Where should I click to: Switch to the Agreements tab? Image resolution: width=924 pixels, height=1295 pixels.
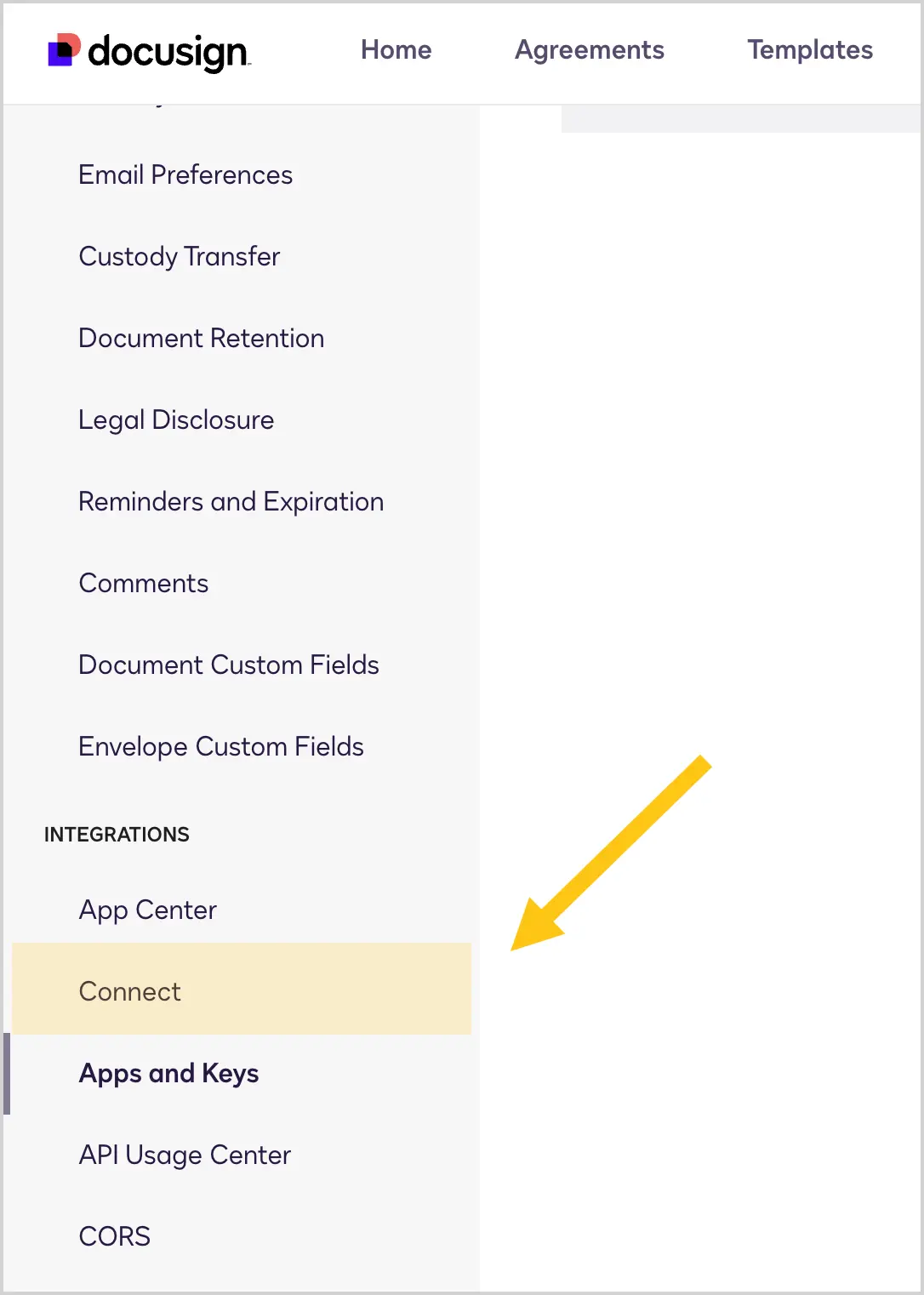coord(589,49)
